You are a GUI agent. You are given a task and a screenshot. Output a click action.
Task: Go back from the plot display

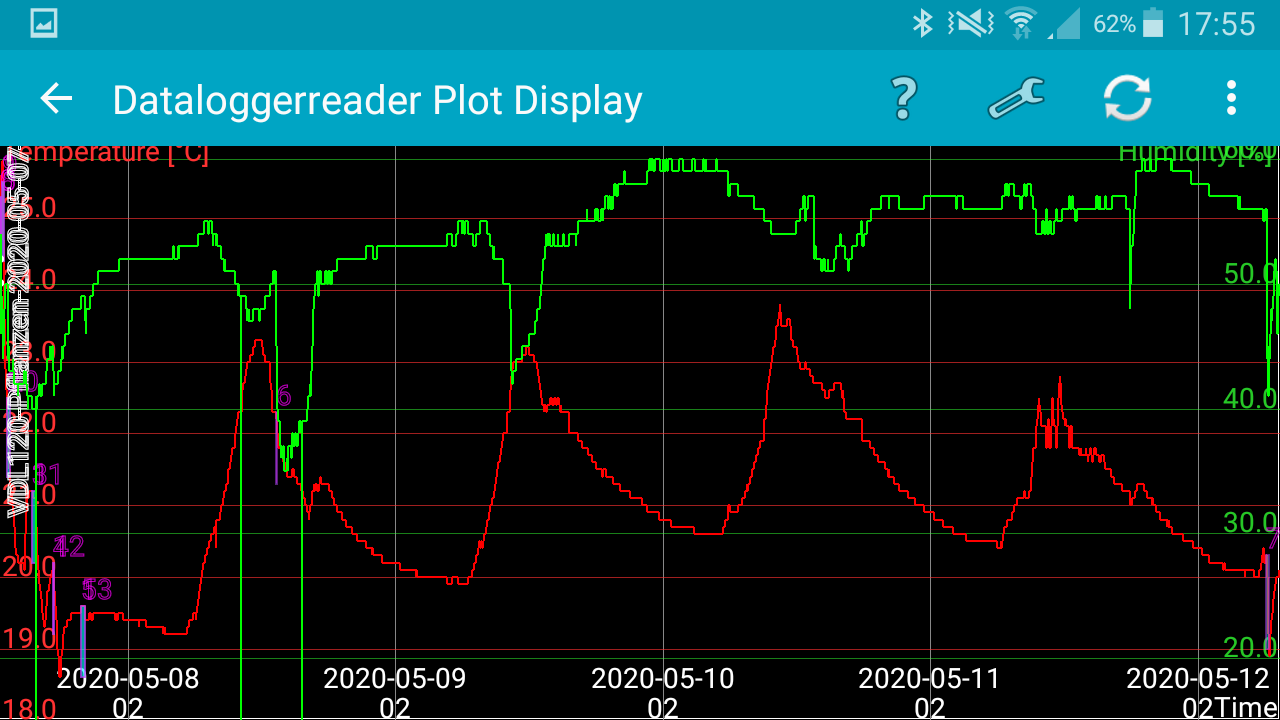click(x=57, y=99)
